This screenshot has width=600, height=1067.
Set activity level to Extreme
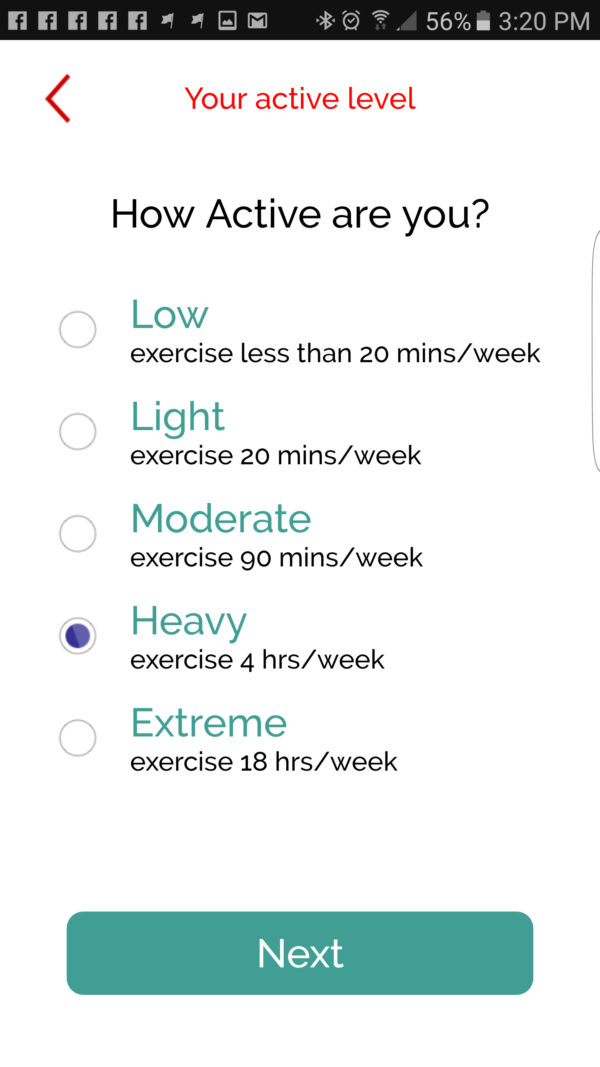tap(78, 738)
